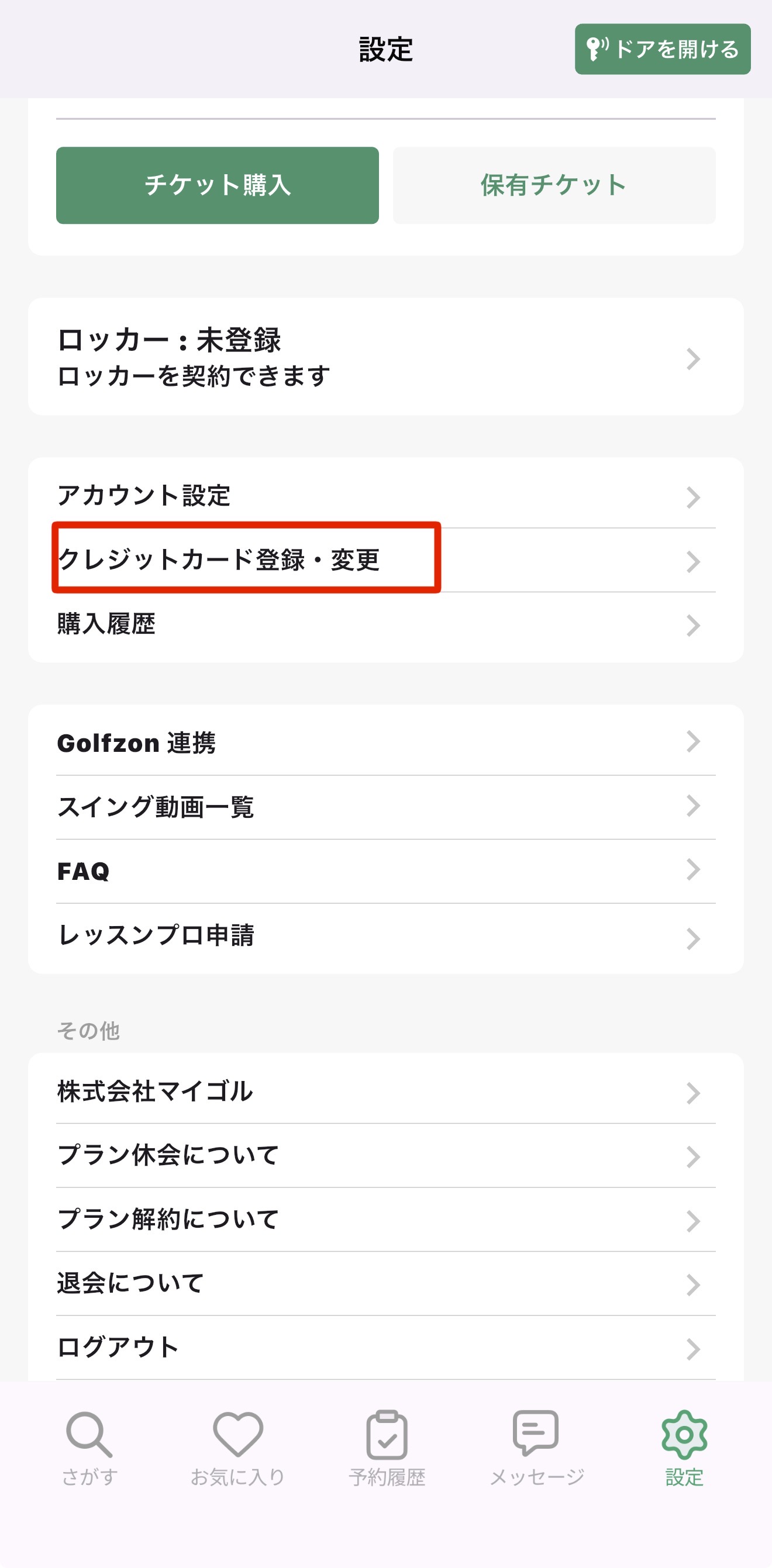Select プラン解約について
The width and height of the screenshot is (772, 1568).
tap(385, 1219)
